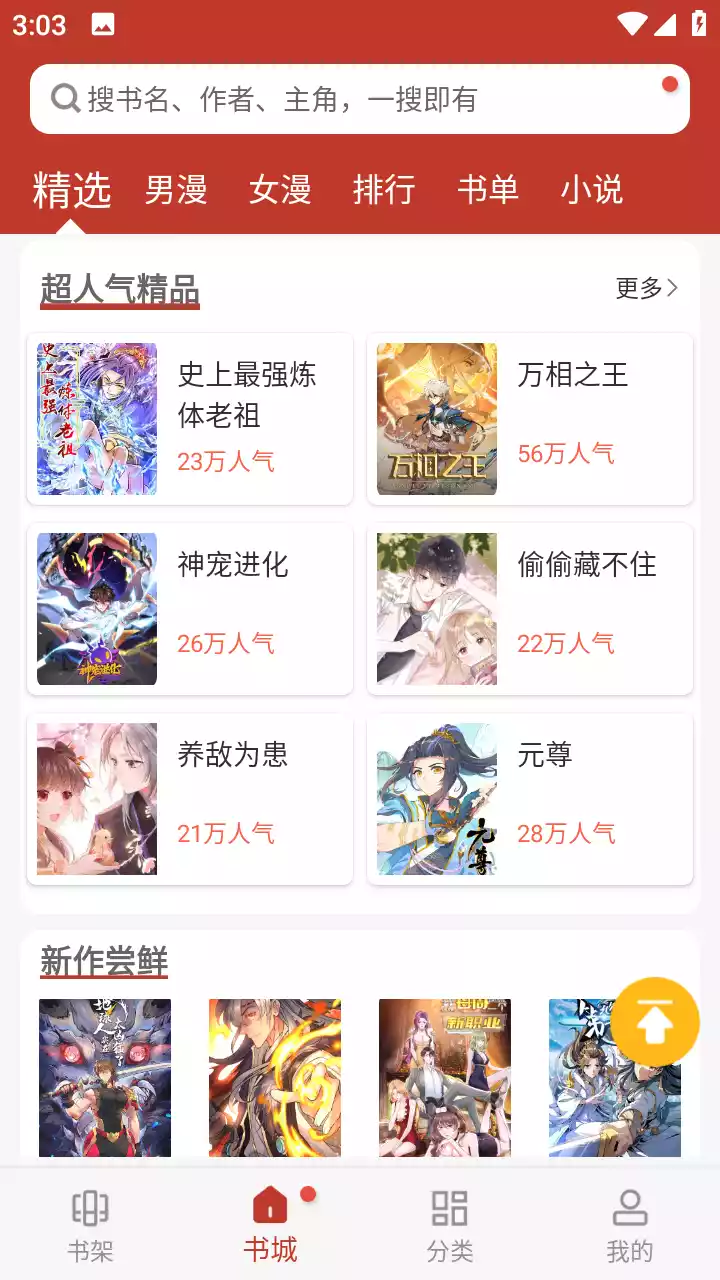Open 史上最强炼体老祖 details
This screenshot has width=720, height=1280.
click(190, 418)
